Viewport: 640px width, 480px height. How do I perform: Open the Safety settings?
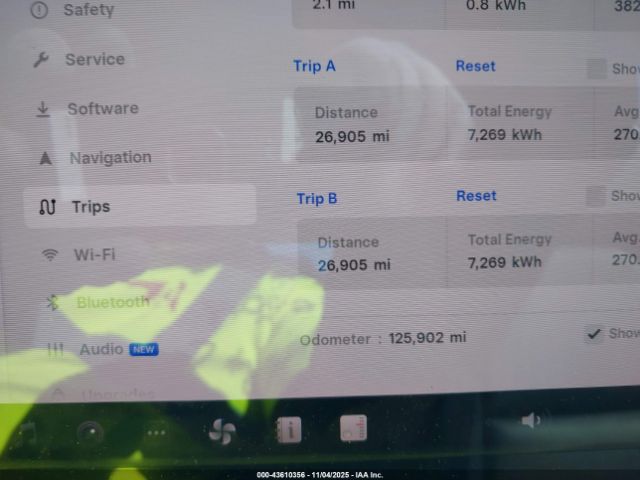(88, 10)
